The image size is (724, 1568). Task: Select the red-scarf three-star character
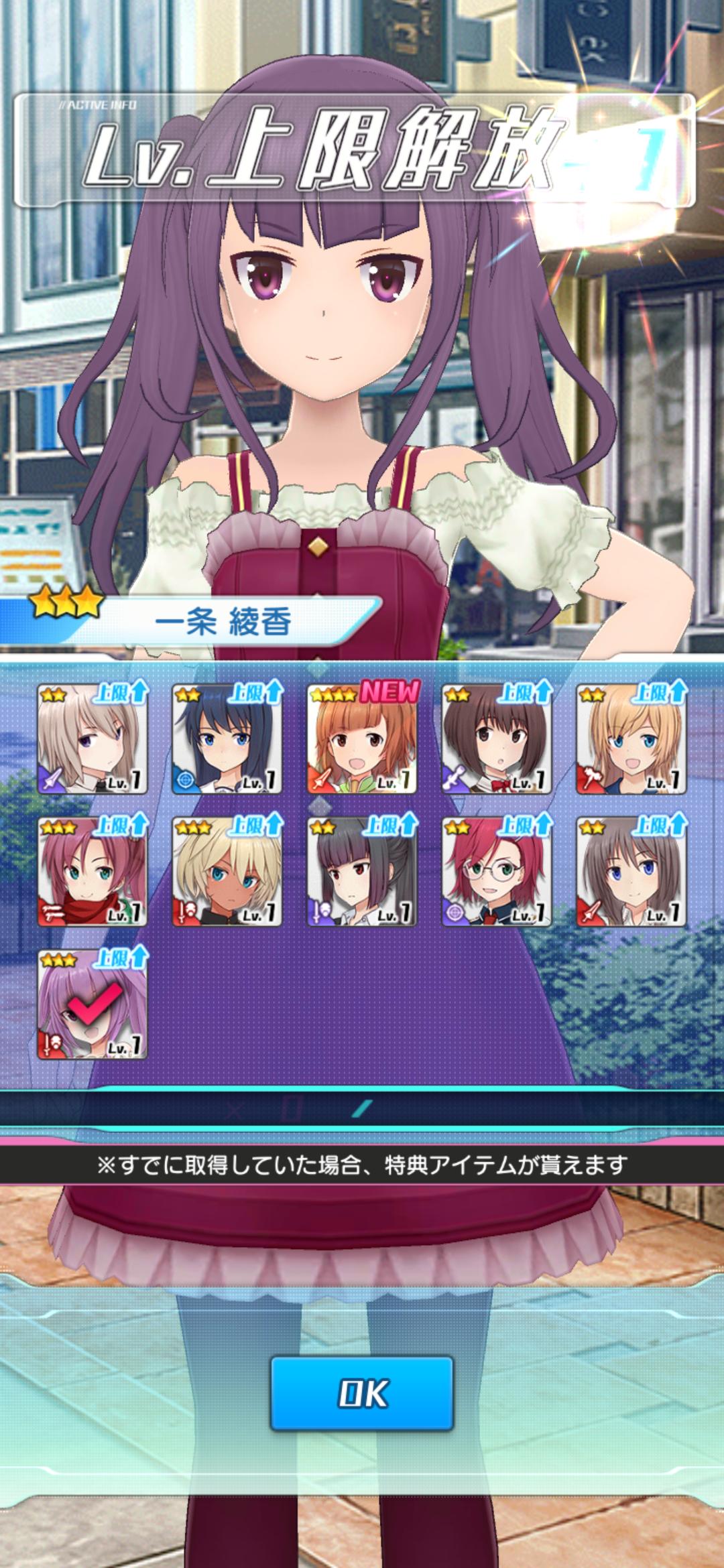pyautogui.click(x=92, y=871)
